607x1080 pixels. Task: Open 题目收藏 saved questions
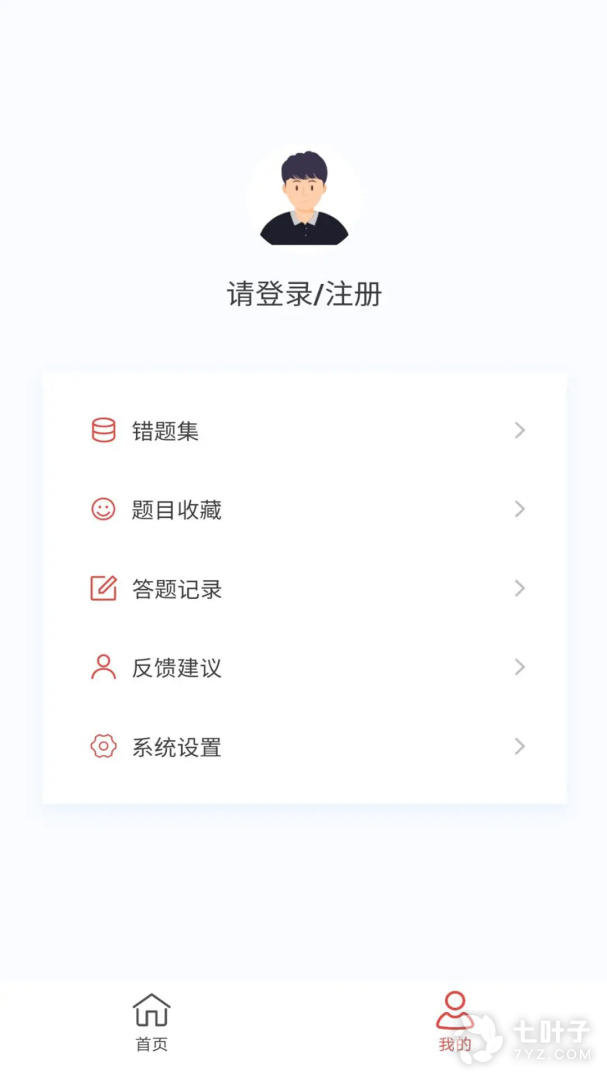tap(304, 510)
